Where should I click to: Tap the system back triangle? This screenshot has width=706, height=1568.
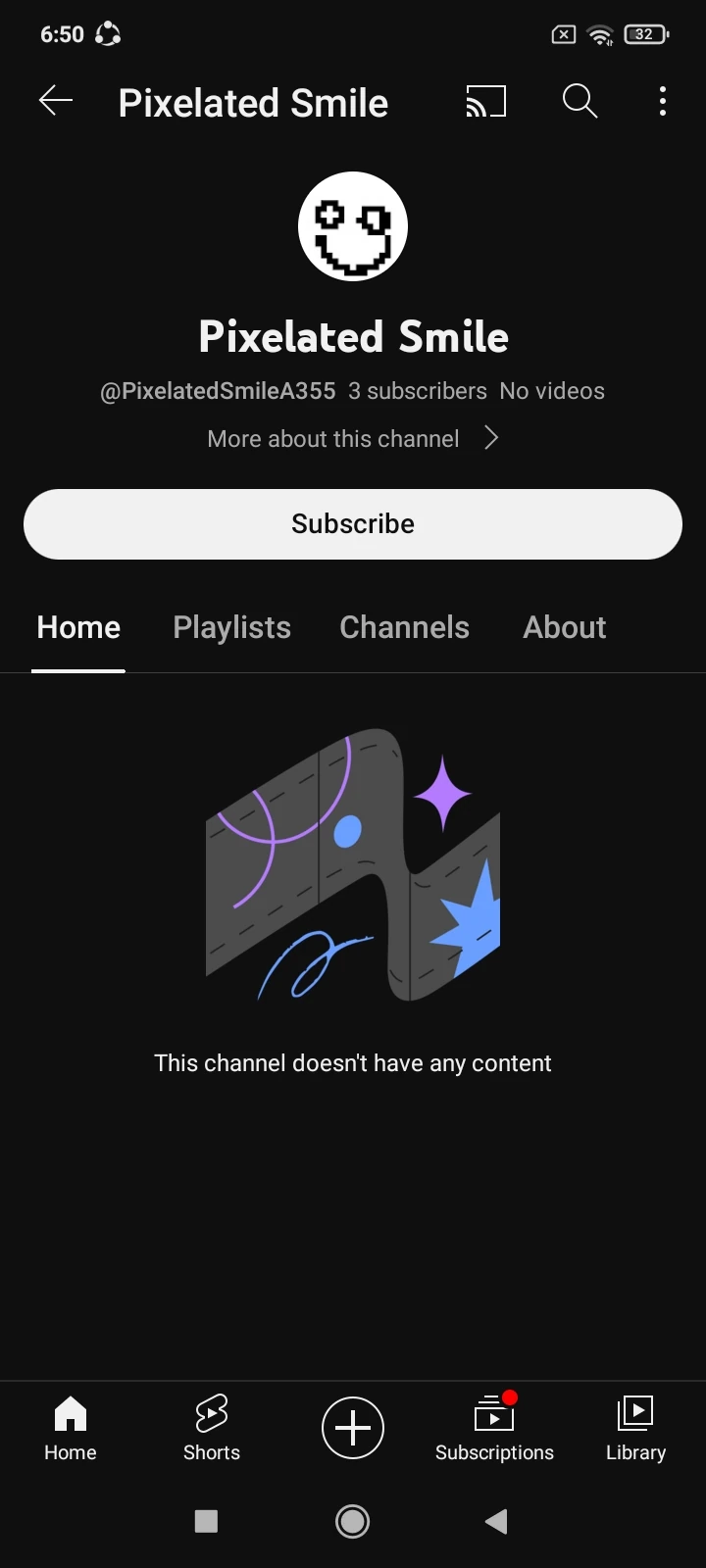click(496, 1521)
